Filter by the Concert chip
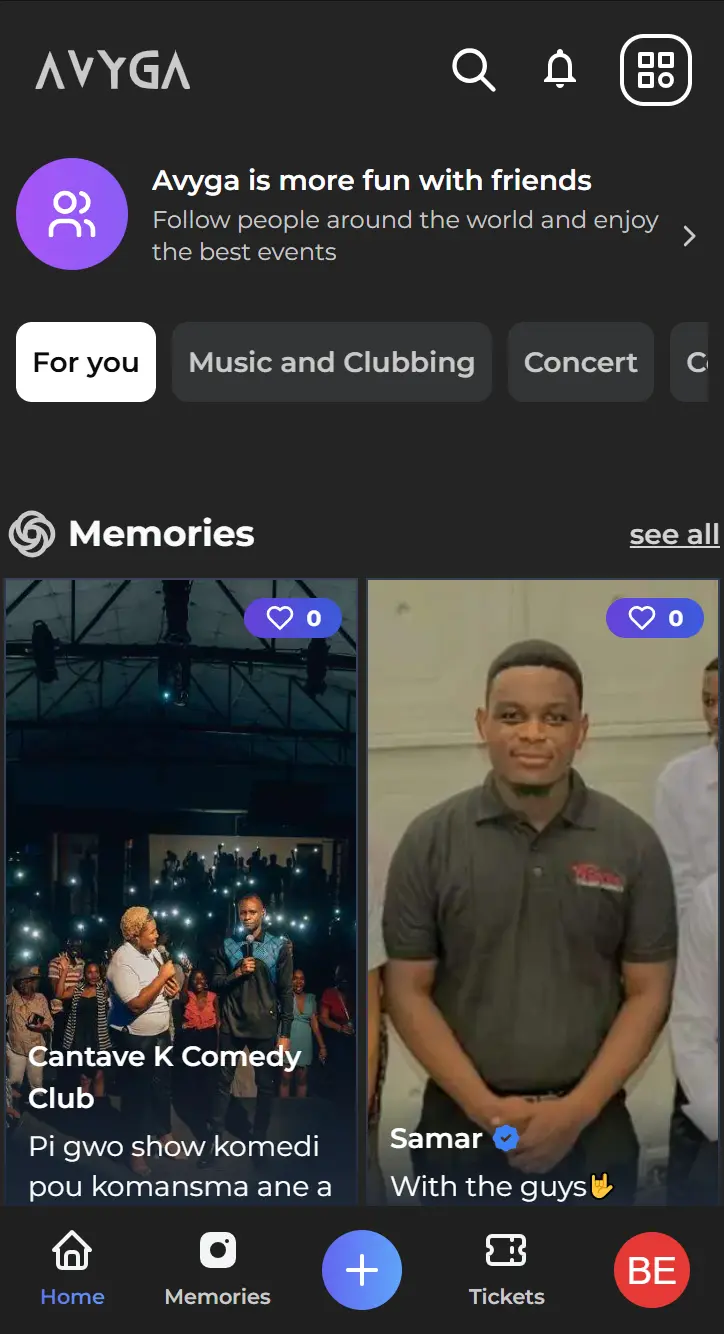This screenshot has width=724, height=1334. [x=580, y=362]
